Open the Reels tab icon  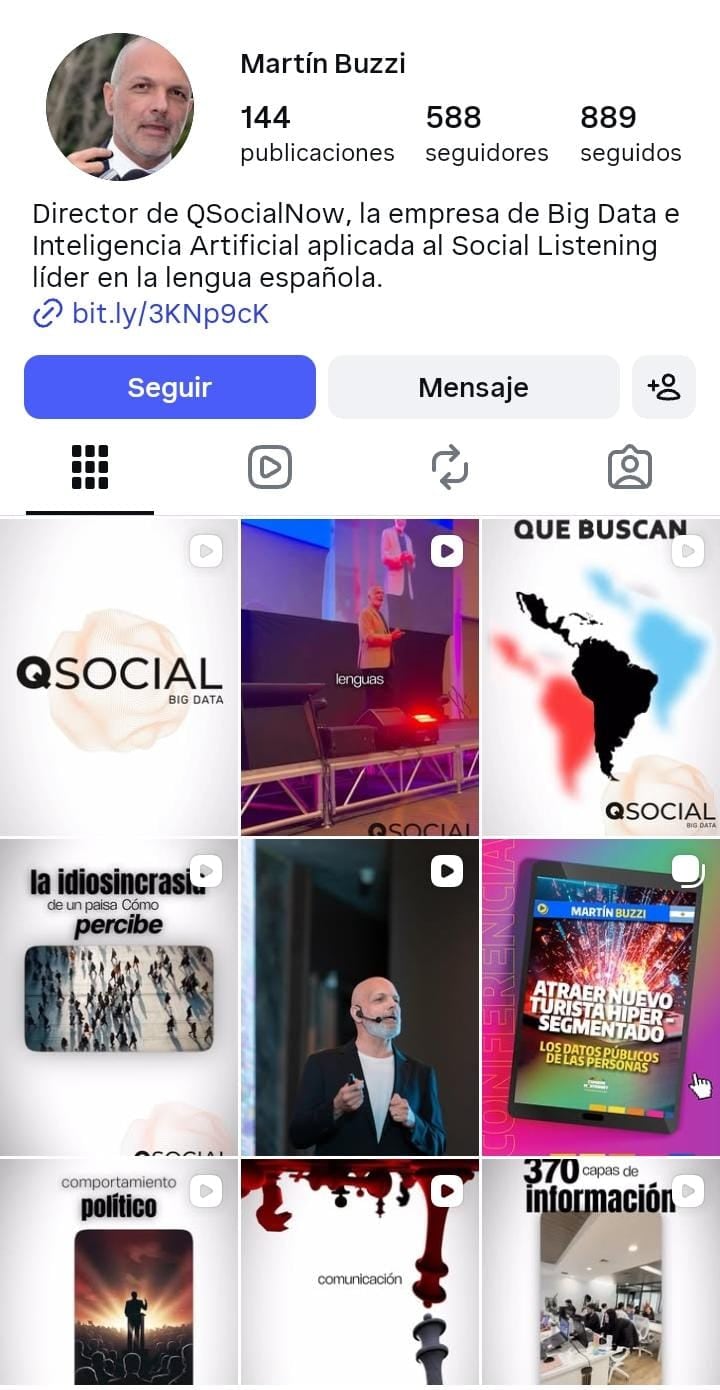click(x=269, y=466)
